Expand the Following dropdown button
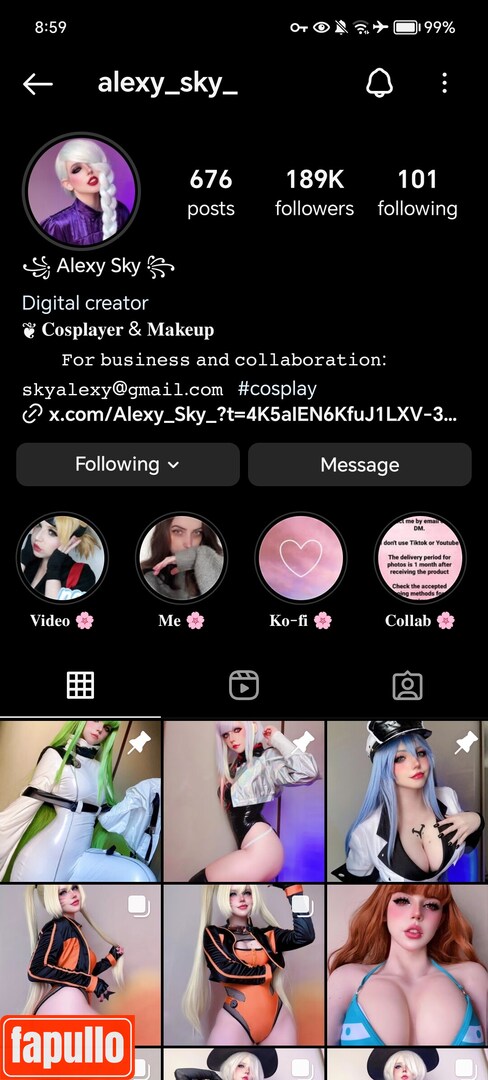The image size is (488, 1080). coord(128,464)
